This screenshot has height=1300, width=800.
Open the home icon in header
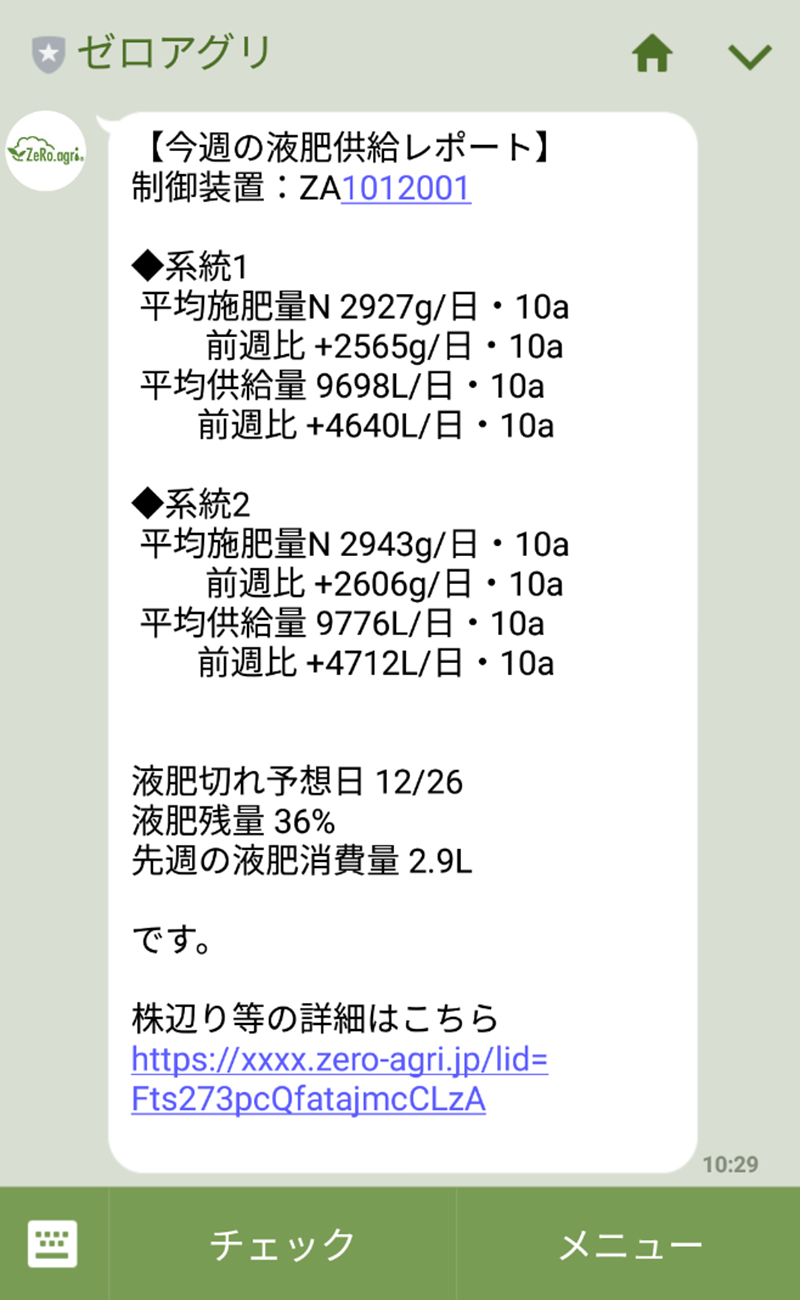pyautogui.click(x=652, y=55)
